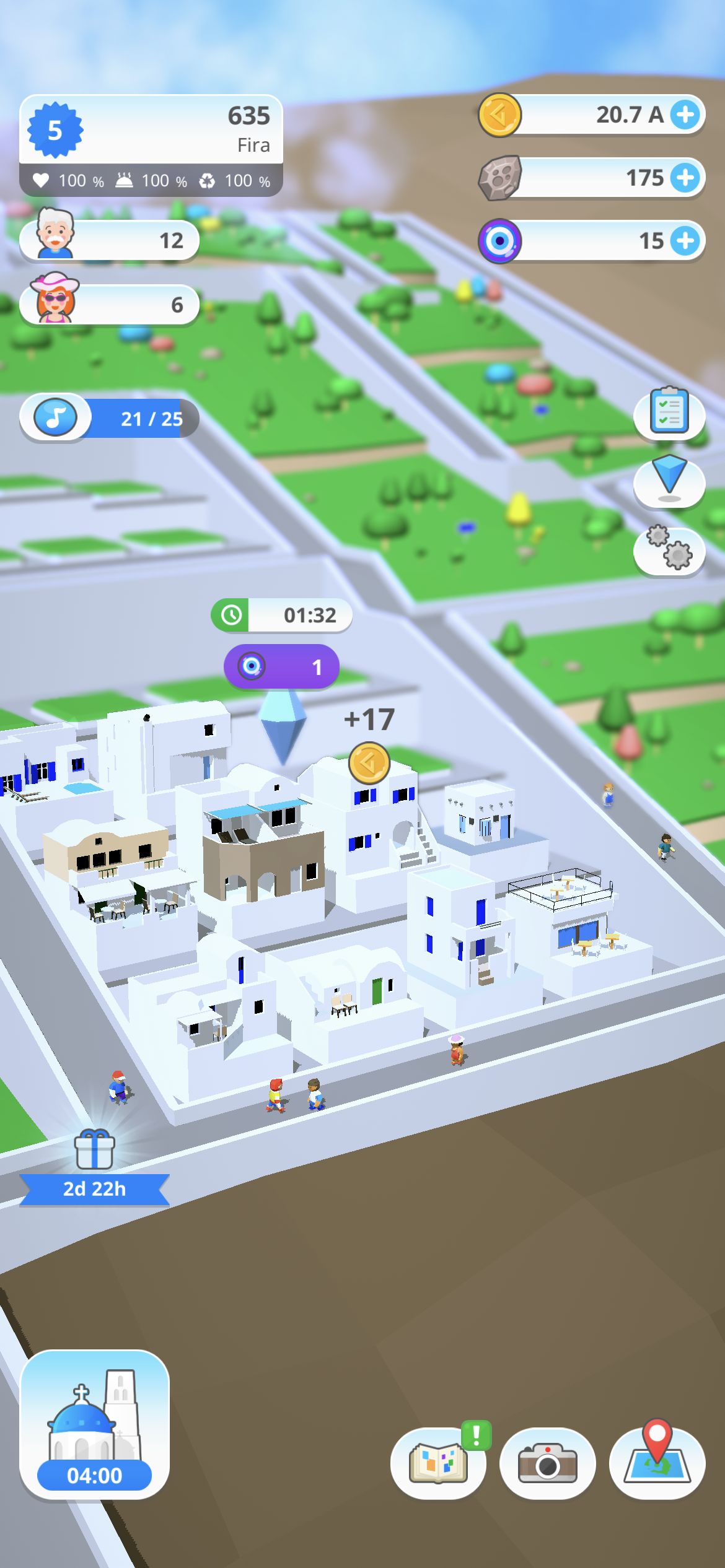Open the tourists counter showing 6
Viewport: 725px width, 1568px height.
tap(109, 304)
